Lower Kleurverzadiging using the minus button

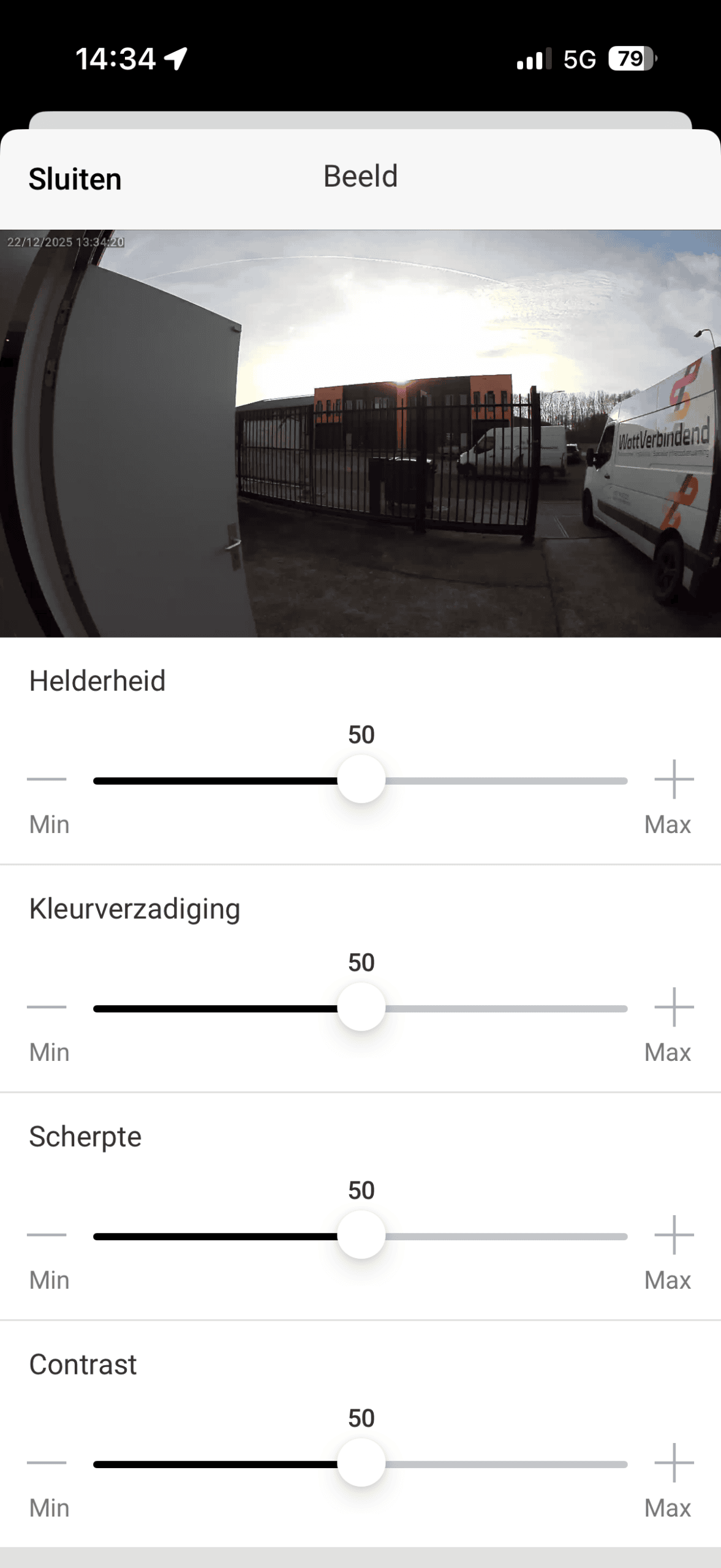pyautogui.click(x=47, y=1007)
